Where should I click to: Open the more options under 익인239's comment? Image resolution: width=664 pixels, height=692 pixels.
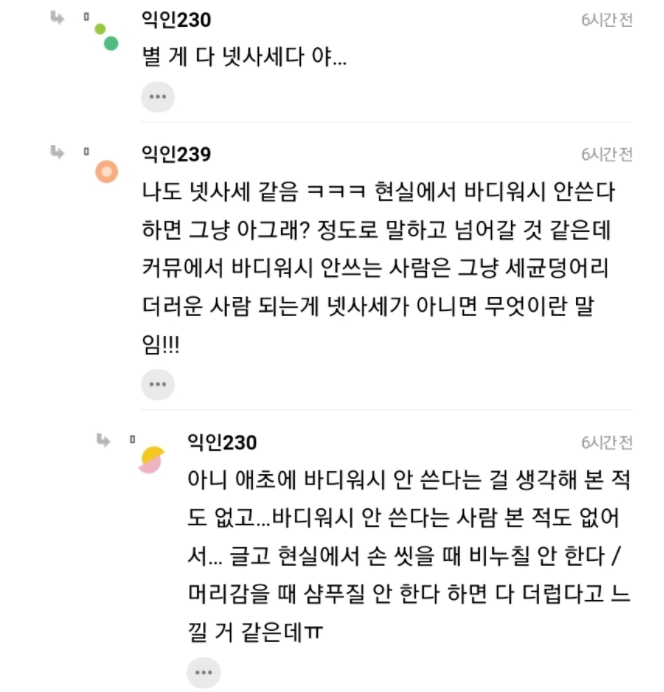157,384
